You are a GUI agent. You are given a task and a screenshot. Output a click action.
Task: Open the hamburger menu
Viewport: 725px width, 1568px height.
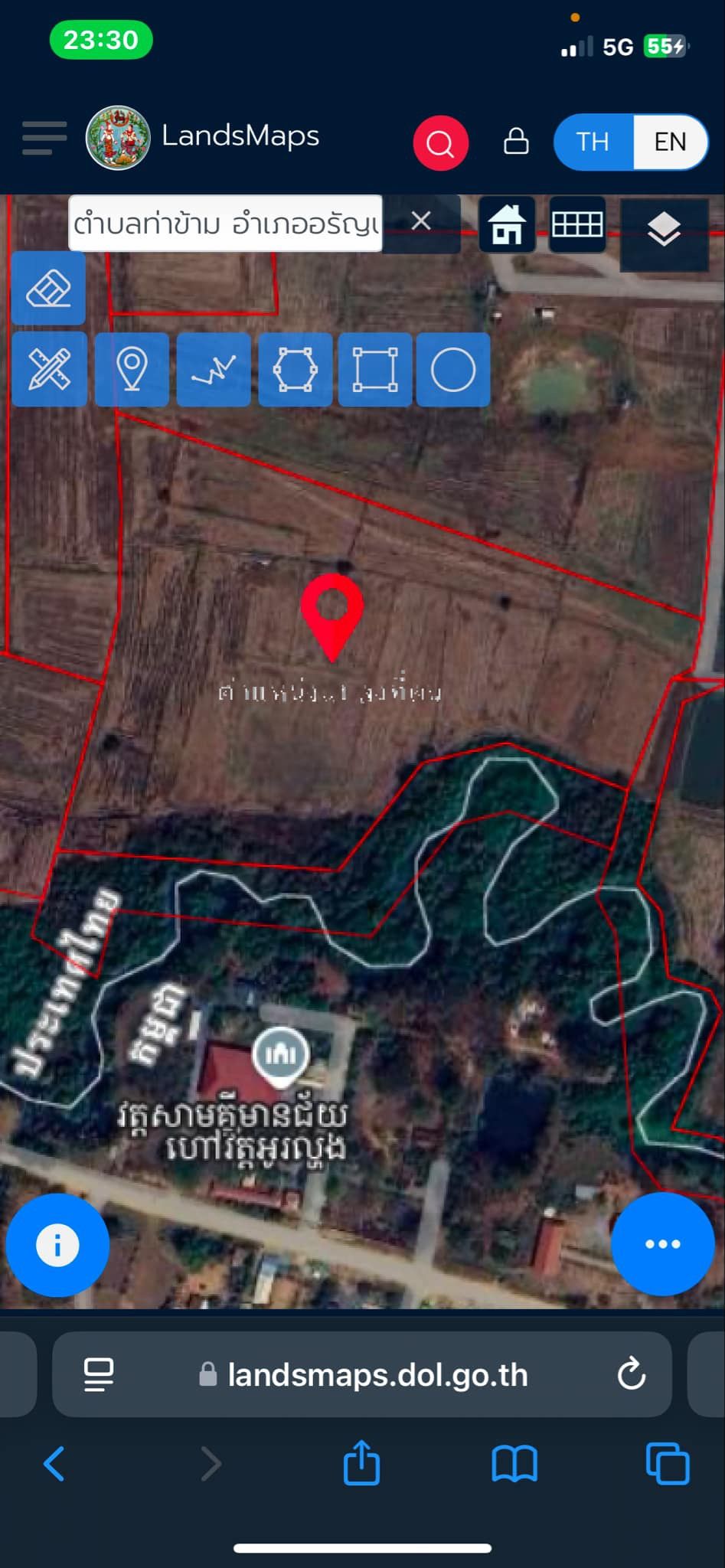44,138
